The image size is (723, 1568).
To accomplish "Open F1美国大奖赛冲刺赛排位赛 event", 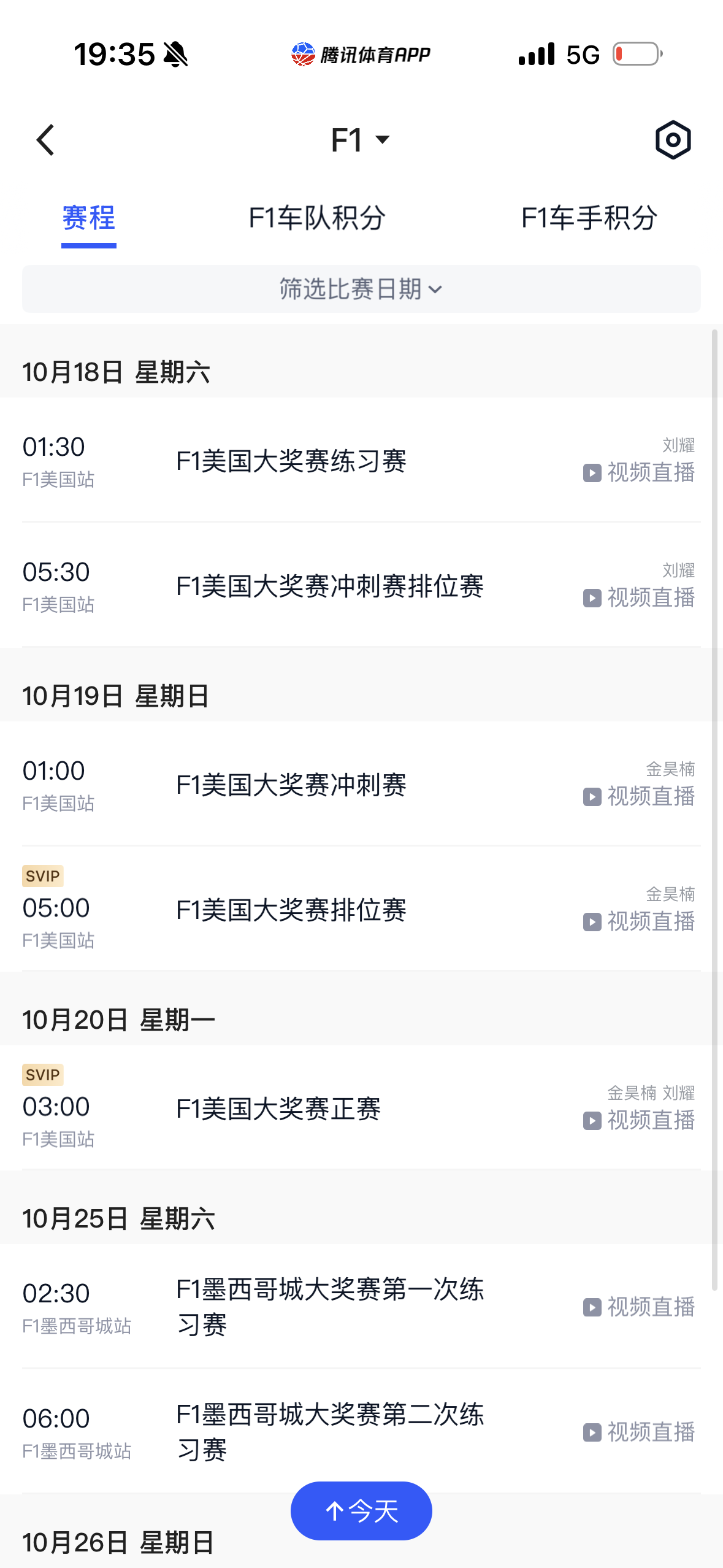I will pyautogui.click(x=330, y=586).
